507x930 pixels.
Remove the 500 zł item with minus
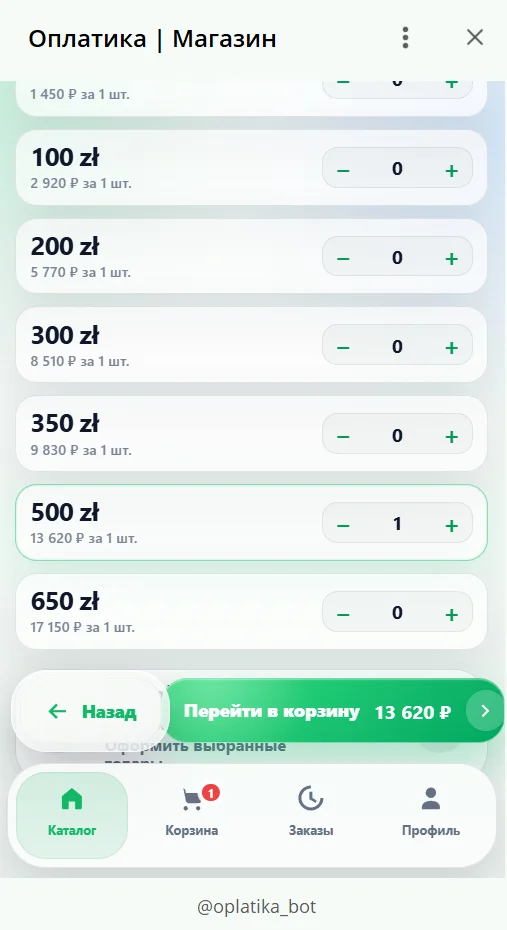click(x=343, y=525)
